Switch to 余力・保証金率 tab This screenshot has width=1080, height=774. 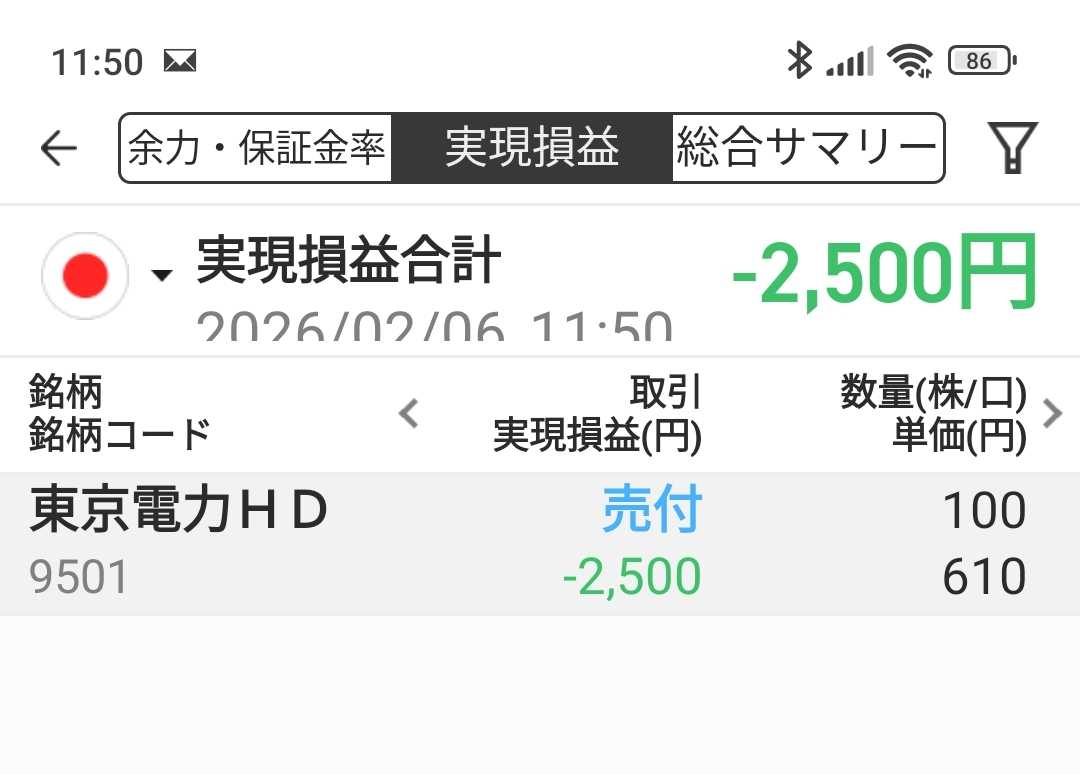pos(256,149)
